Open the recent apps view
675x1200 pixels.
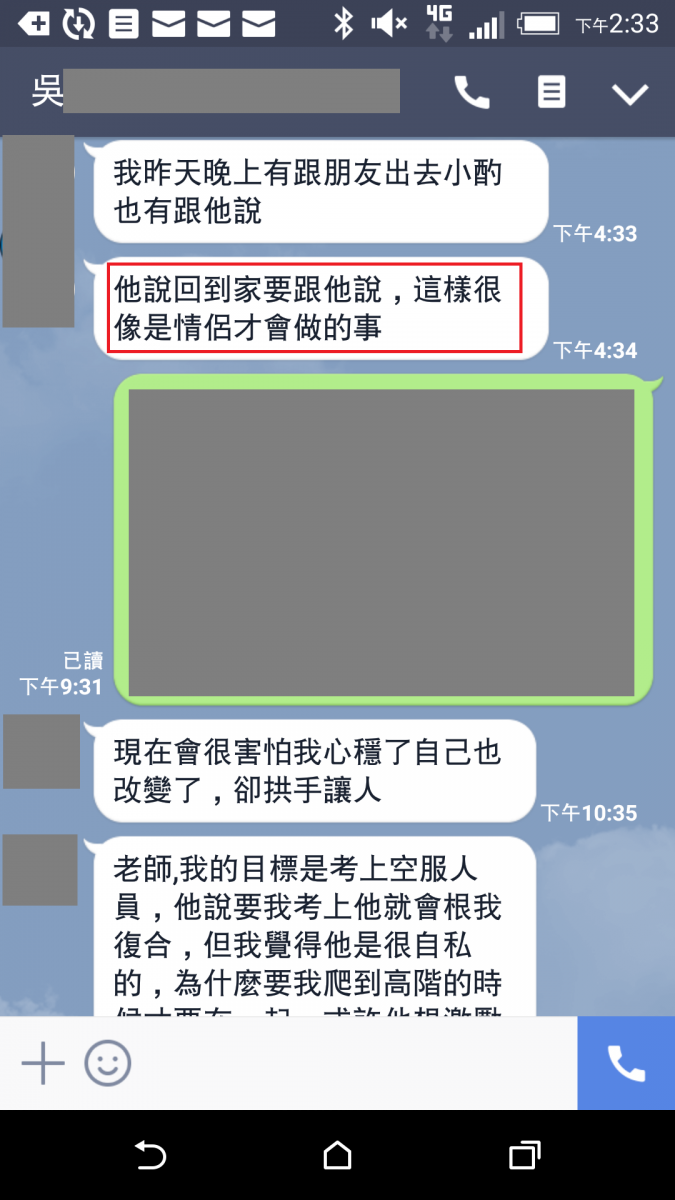(x=524, y=1156)
